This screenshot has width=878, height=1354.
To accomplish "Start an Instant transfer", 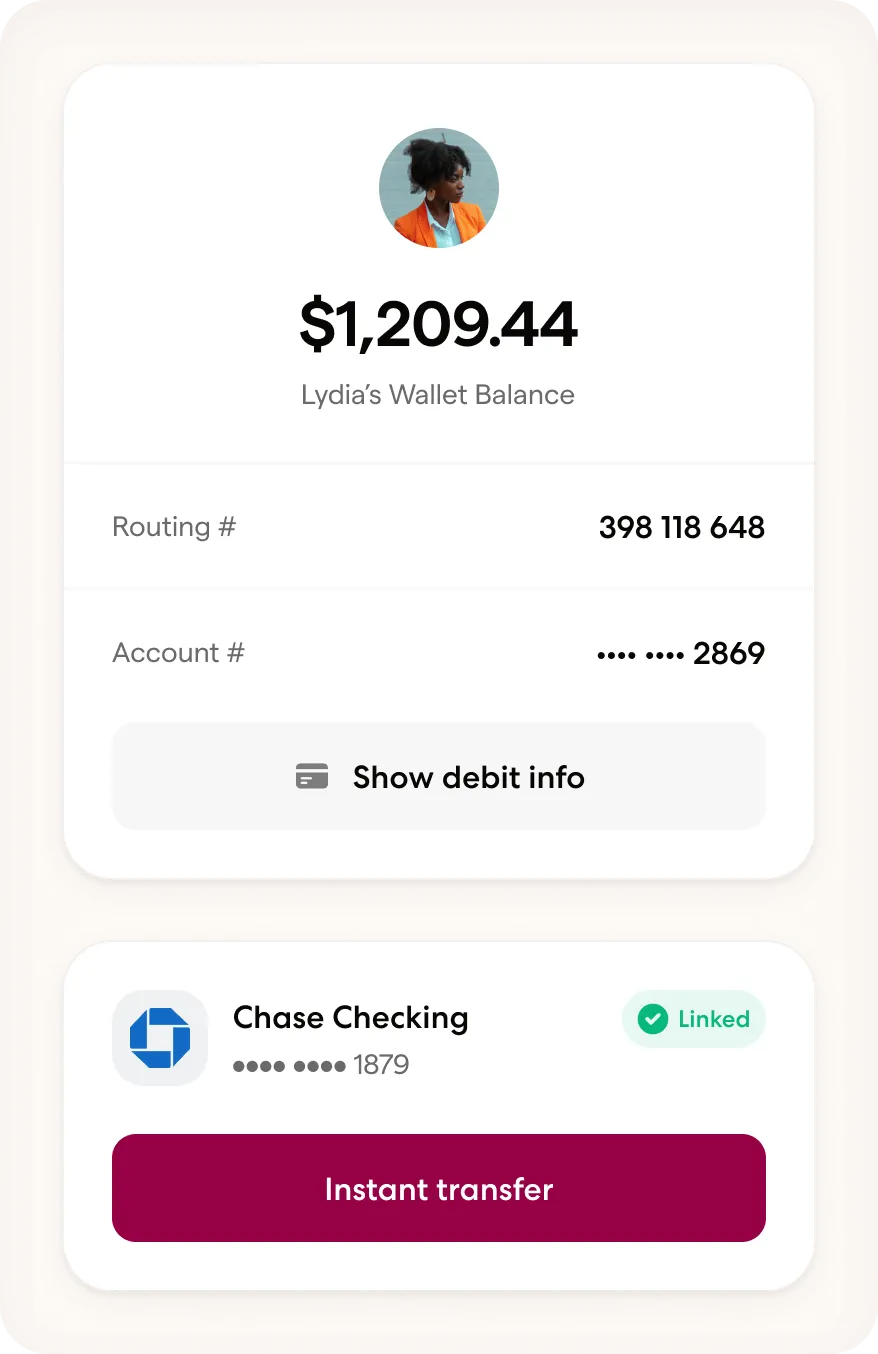I will [x=438, y=1188].
